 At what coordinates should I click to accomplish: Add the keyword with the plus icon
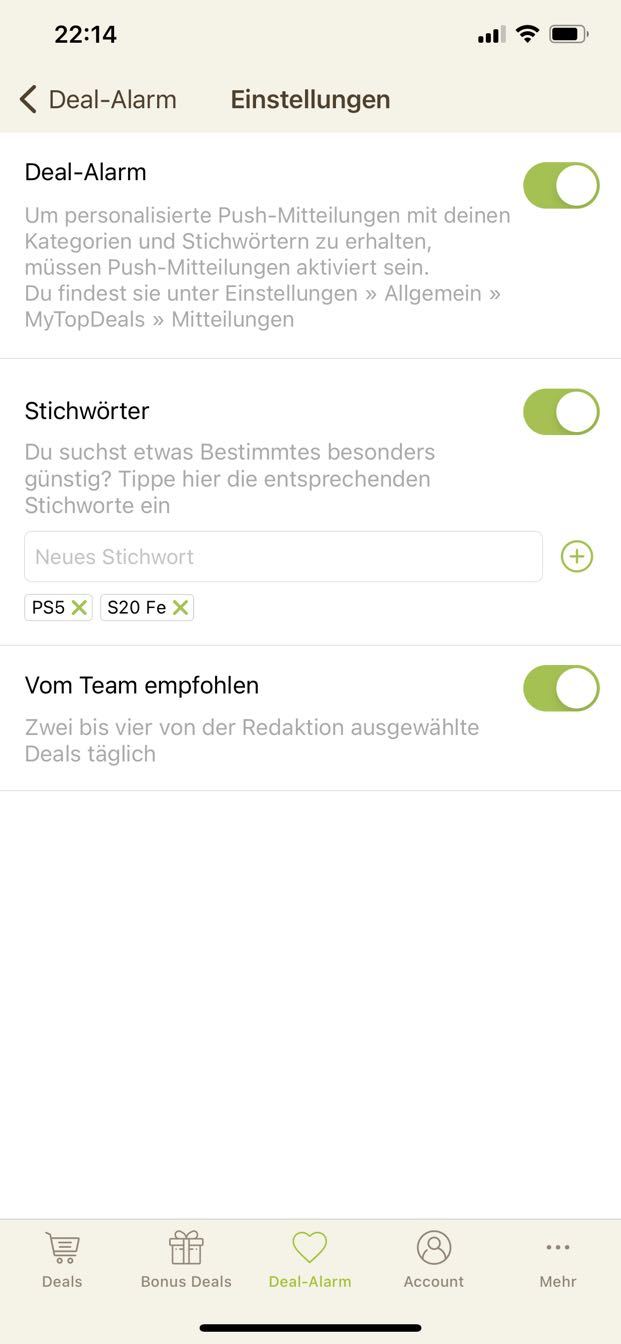[577, 557]
